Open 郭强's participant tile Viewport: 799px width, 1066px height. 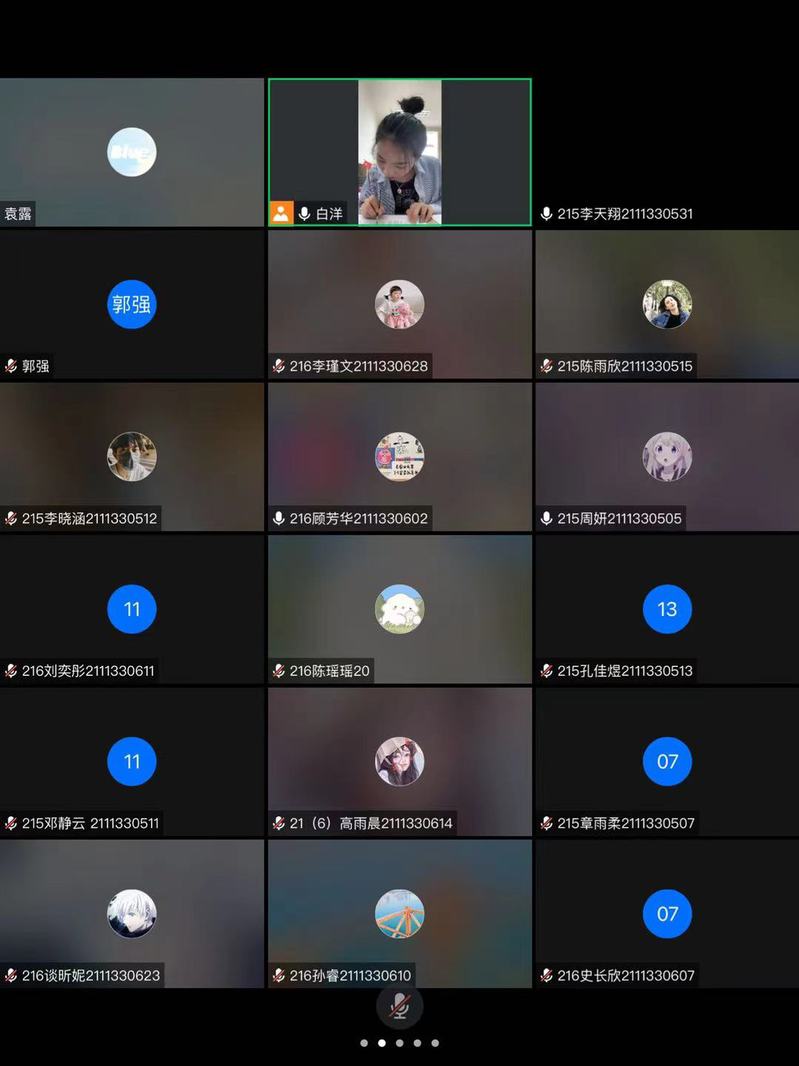pos(131,304)
